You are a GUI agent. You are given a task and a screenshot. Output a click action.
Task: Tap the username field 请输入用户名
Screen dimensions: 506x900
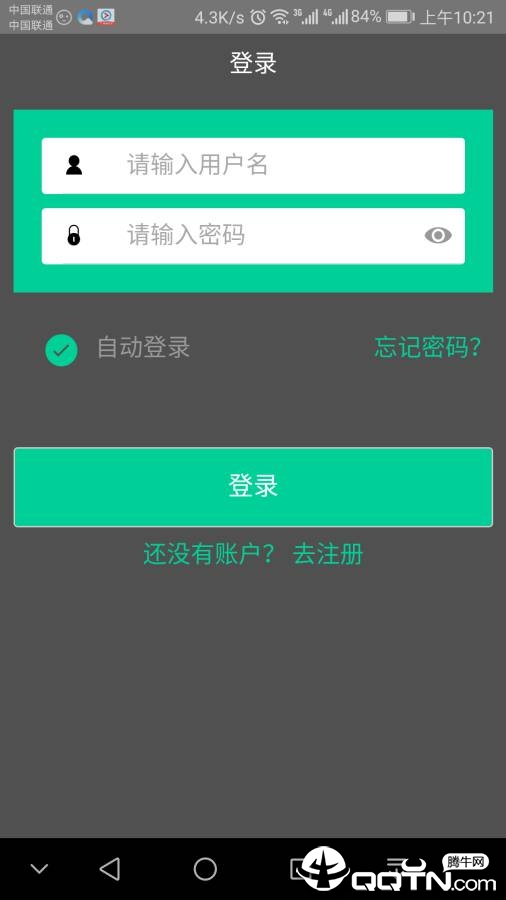click(253, 165)
